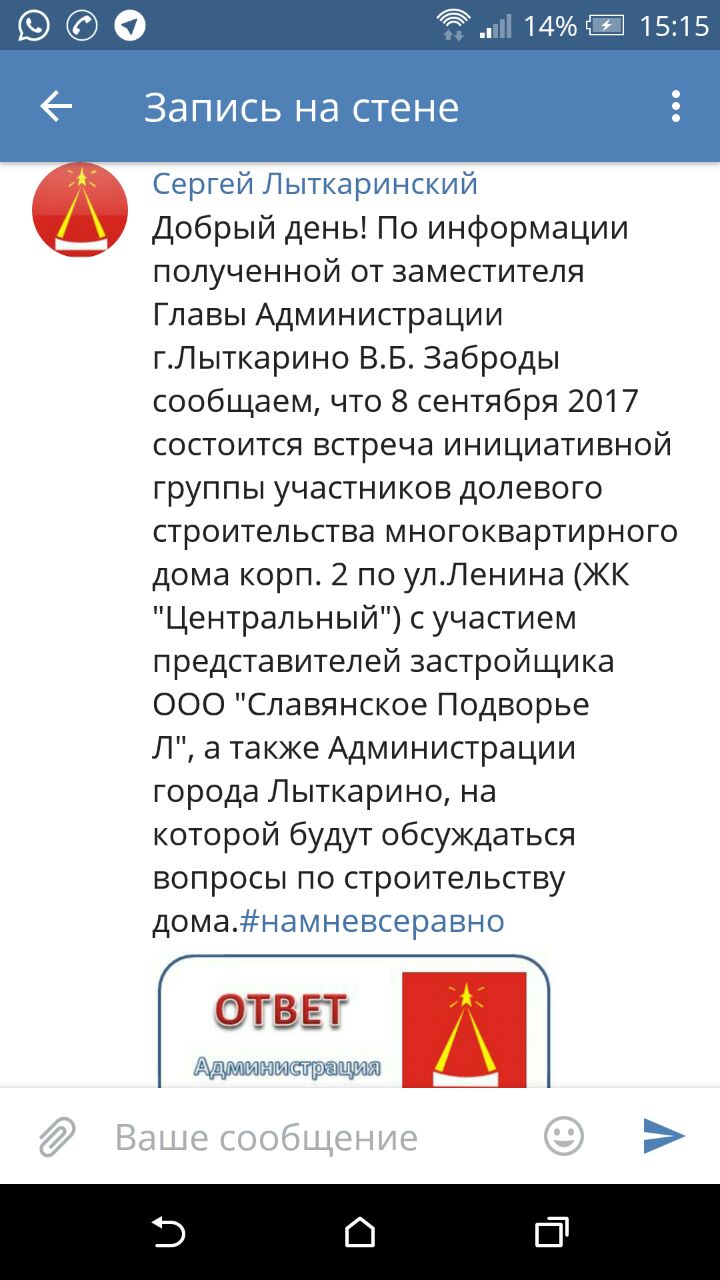Open the #намневсеравно hashtag
Viewport: 720px width, 1280px height.
(x=372, y=920)
